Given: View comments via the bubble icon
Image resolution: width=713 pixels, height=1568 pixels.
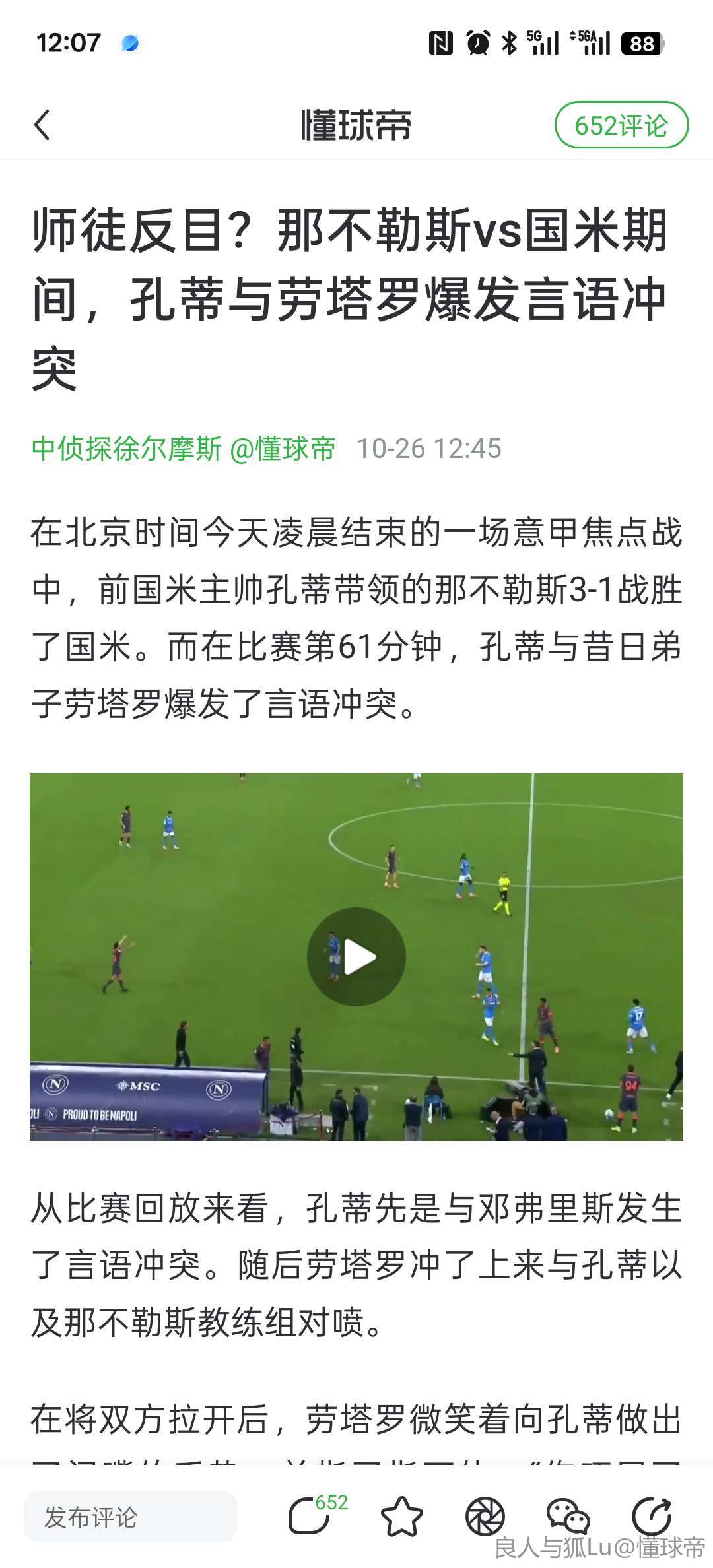Looking at the screenshot, I should [x=310, y=1517].
